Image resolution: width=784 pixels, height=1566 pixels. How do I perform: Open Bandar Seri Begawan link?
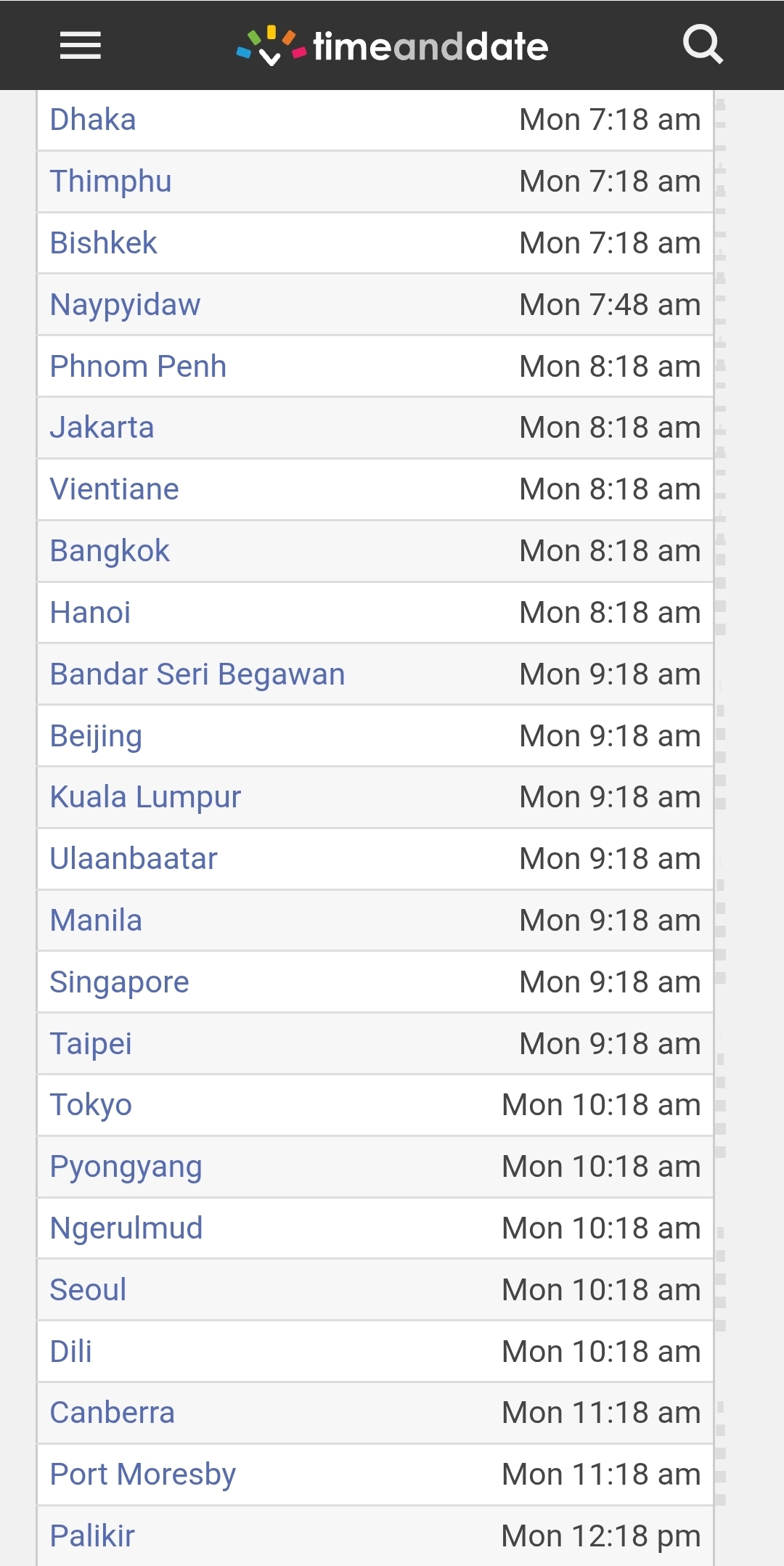(x=197, y=674)
